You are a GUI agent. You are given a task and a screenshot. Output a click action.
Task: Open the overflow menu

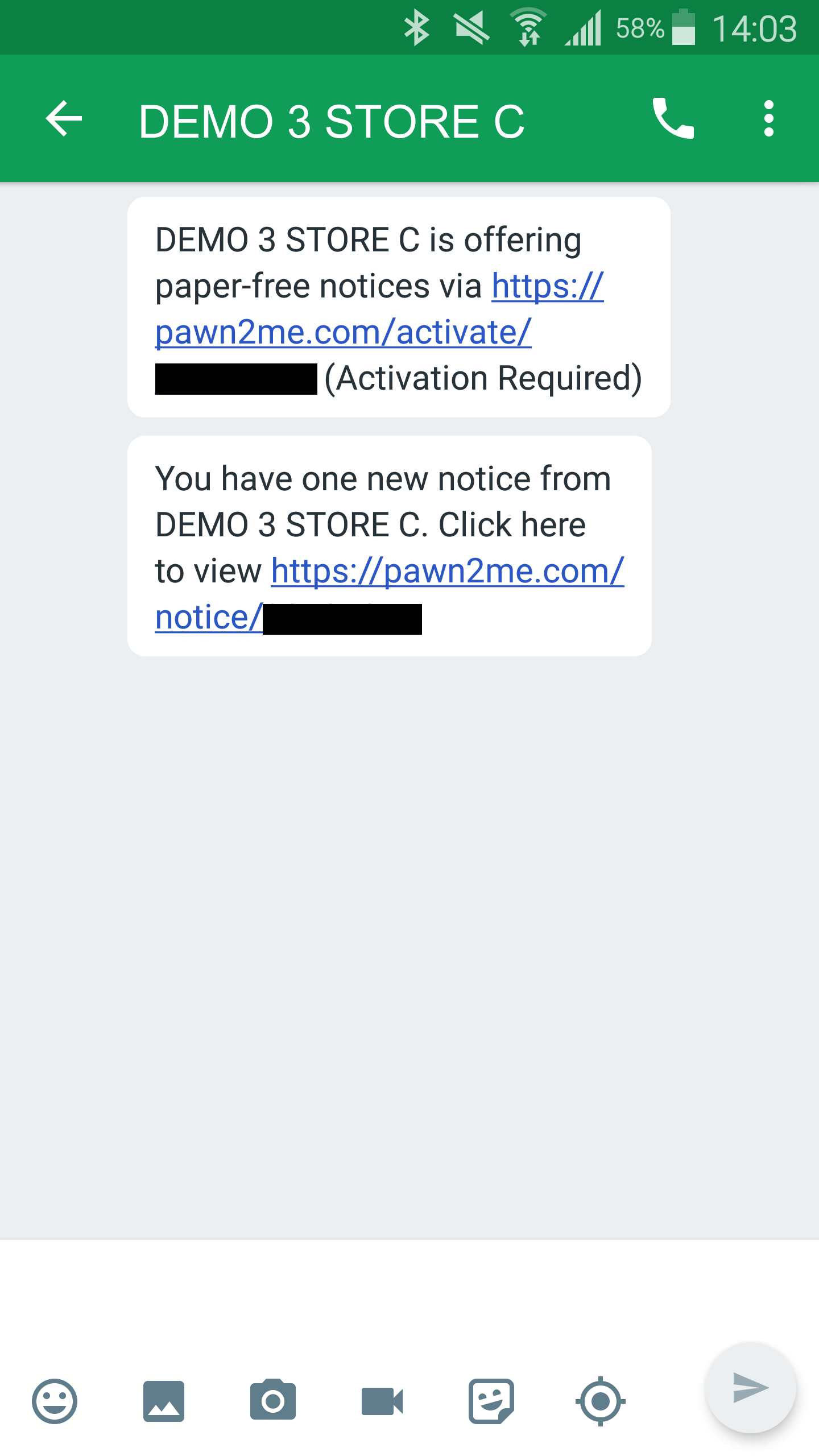[768, 119]
